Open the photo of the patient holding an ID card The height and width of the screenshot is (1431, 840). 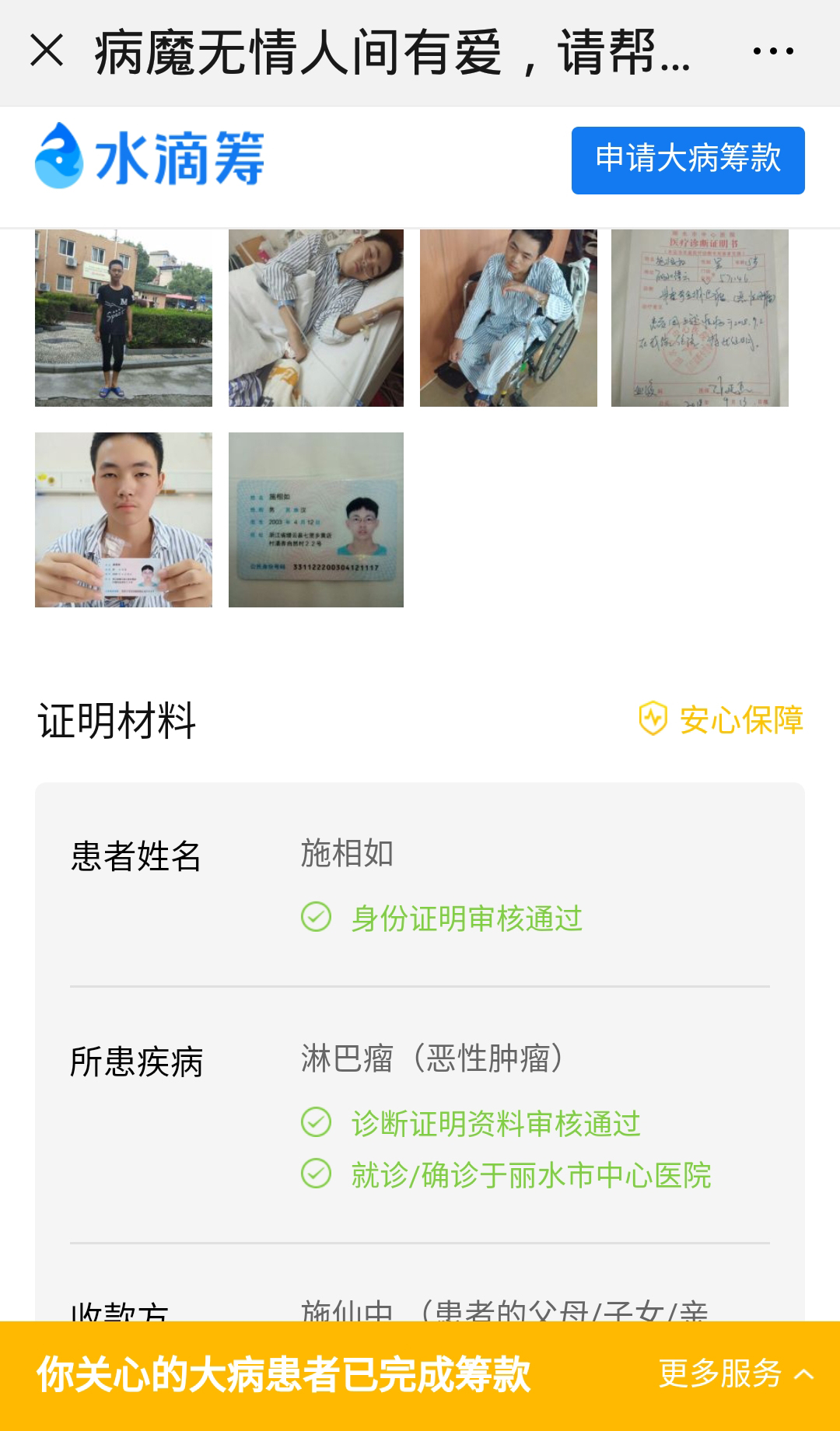point(124,520)
